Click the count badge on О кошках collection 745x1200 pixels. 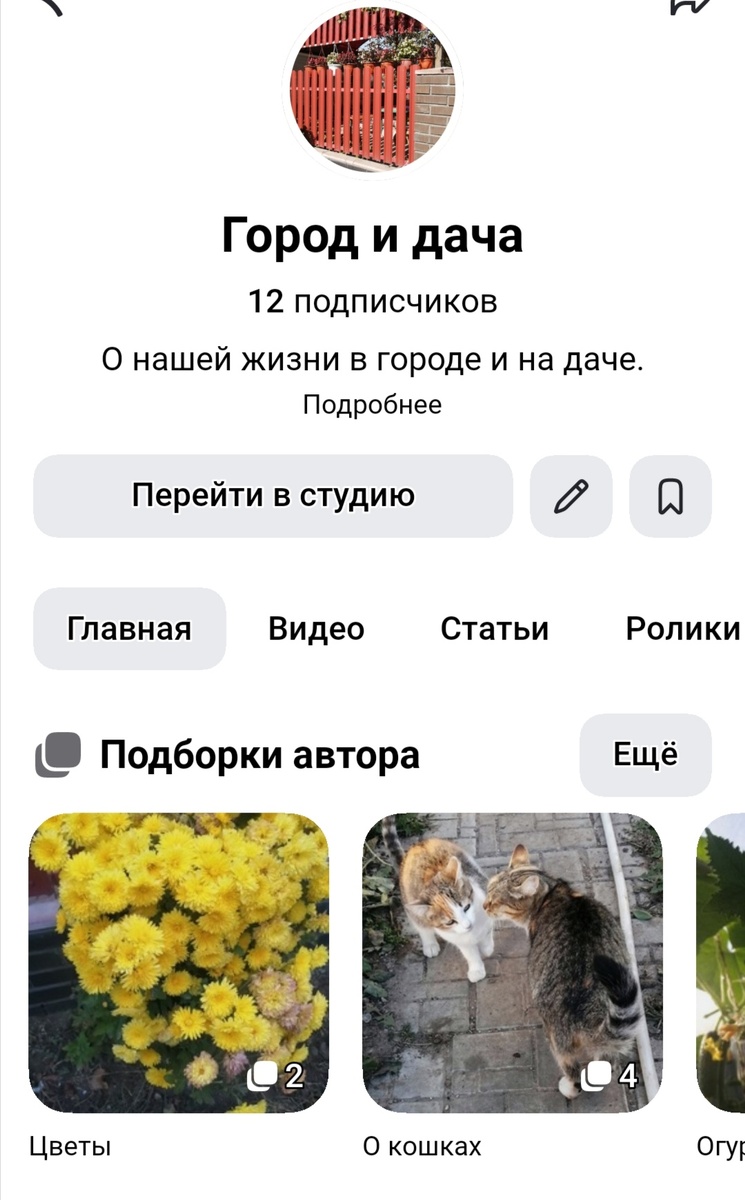click(x=608, y=1075)
